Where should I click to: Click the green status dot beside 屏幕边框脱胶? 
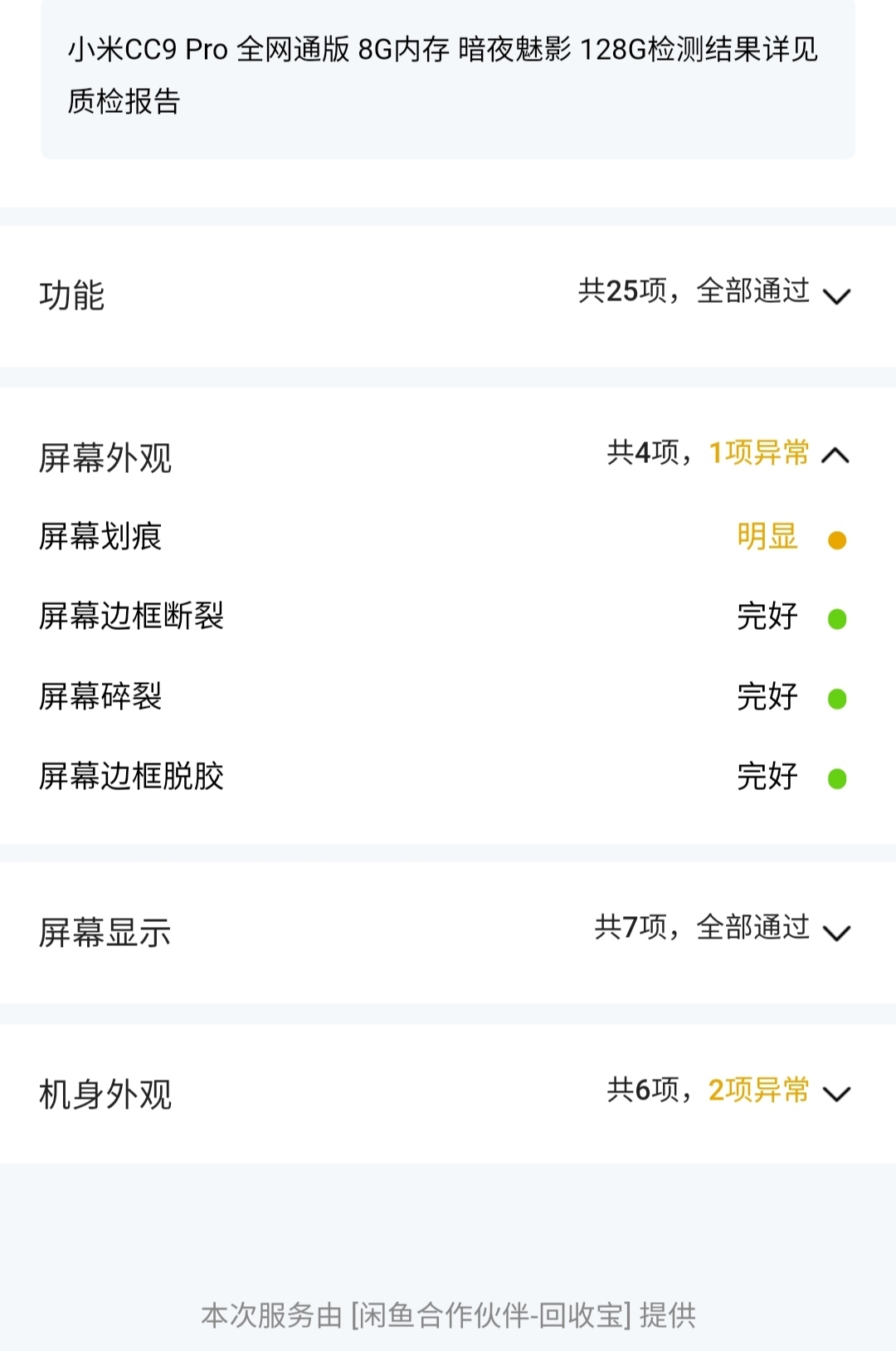click(838, 776)
